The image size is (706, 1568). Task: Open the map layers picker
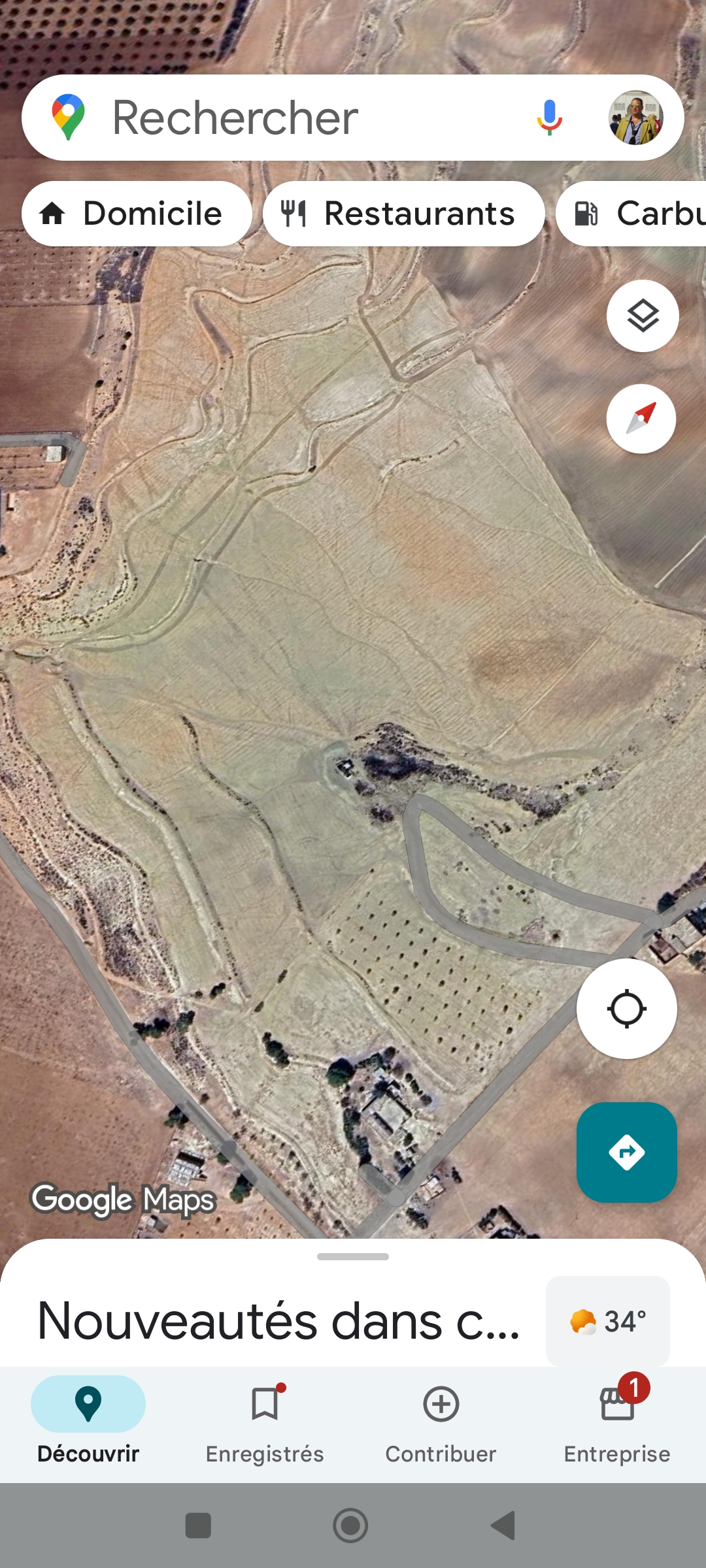641,316
